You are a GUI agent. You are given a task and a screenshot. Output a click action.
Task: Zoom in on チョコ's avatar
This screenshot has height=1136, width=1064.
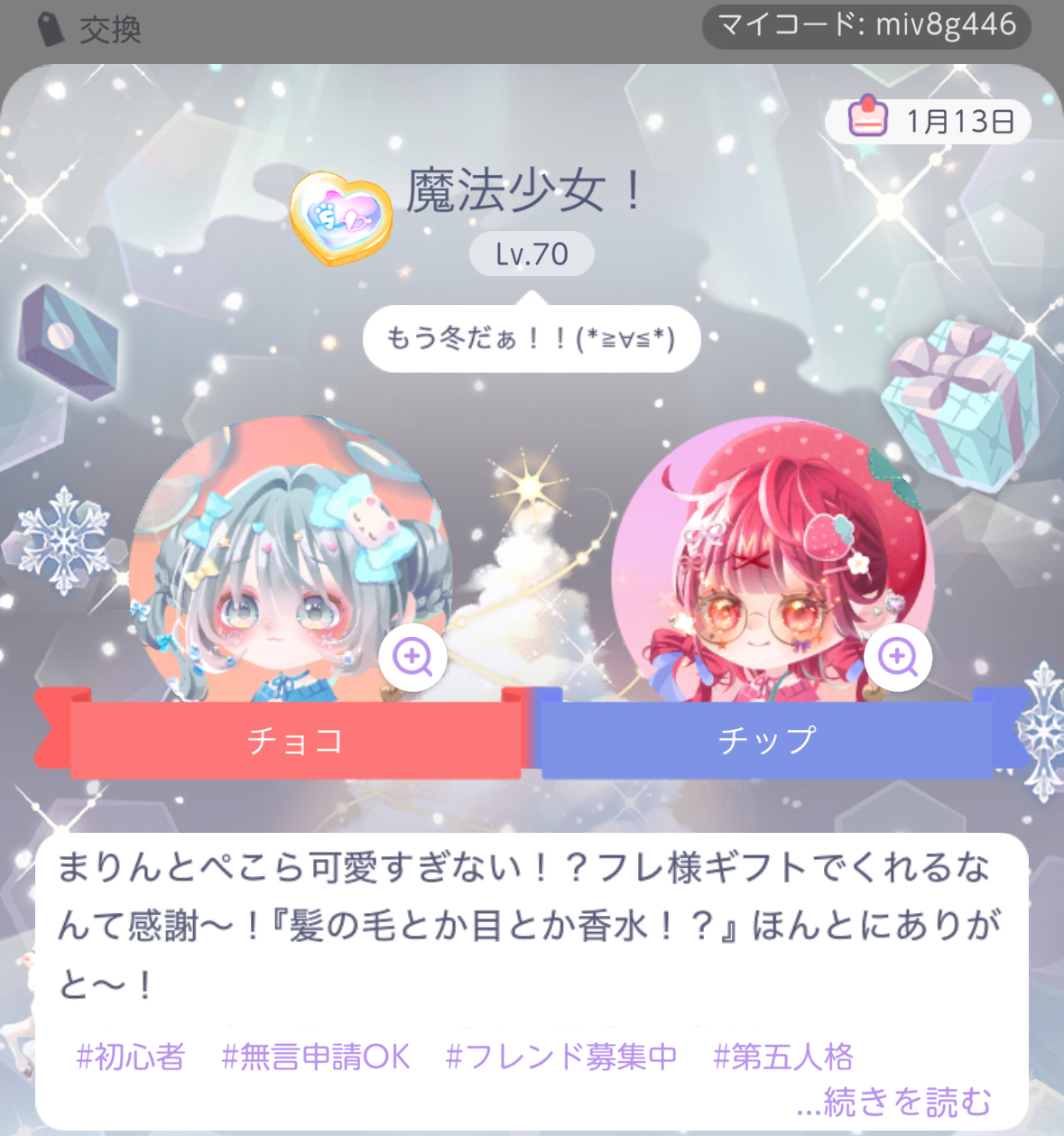(412, 657)
